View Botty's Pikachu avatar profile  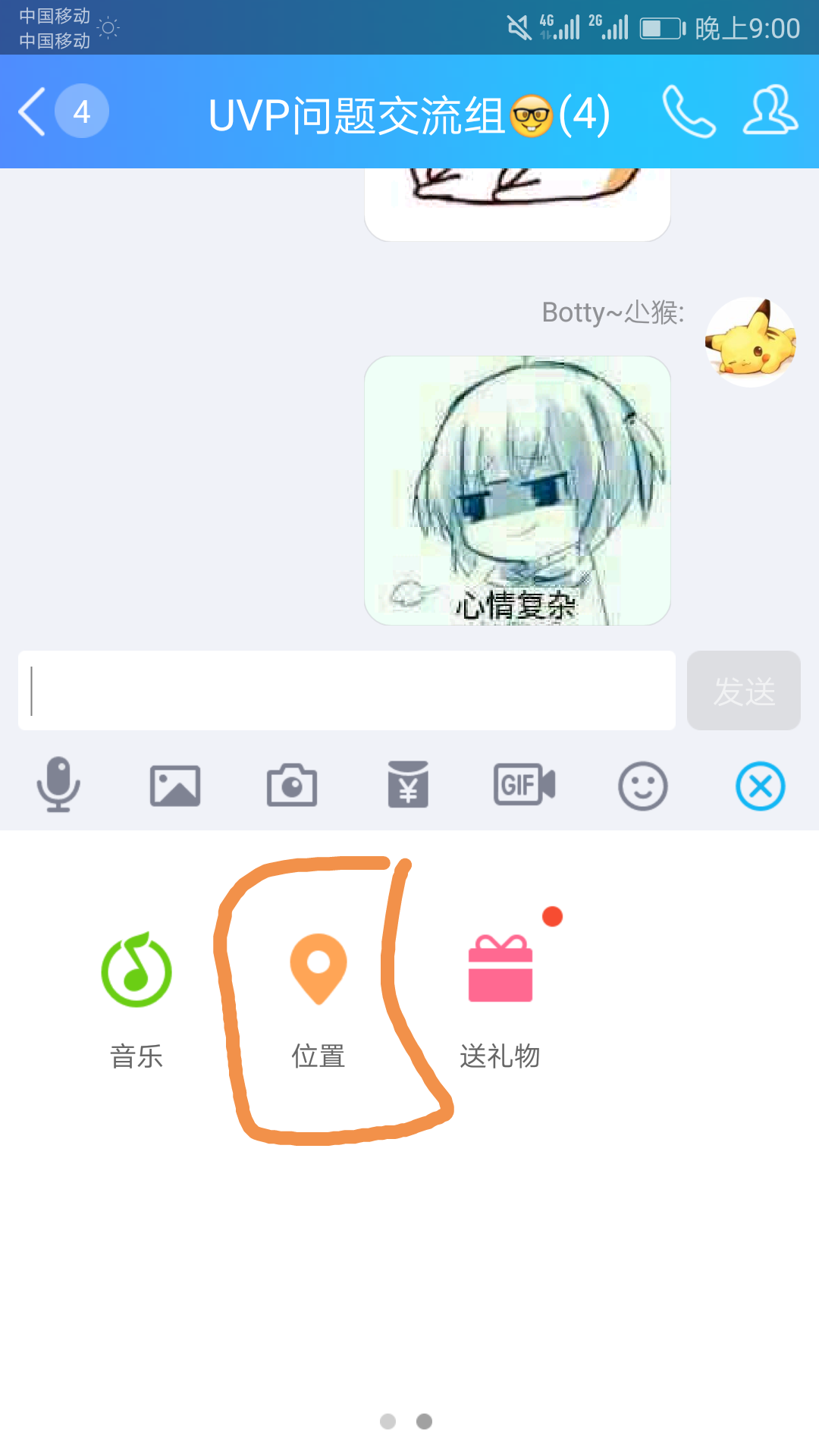click(x=750, y=342)
